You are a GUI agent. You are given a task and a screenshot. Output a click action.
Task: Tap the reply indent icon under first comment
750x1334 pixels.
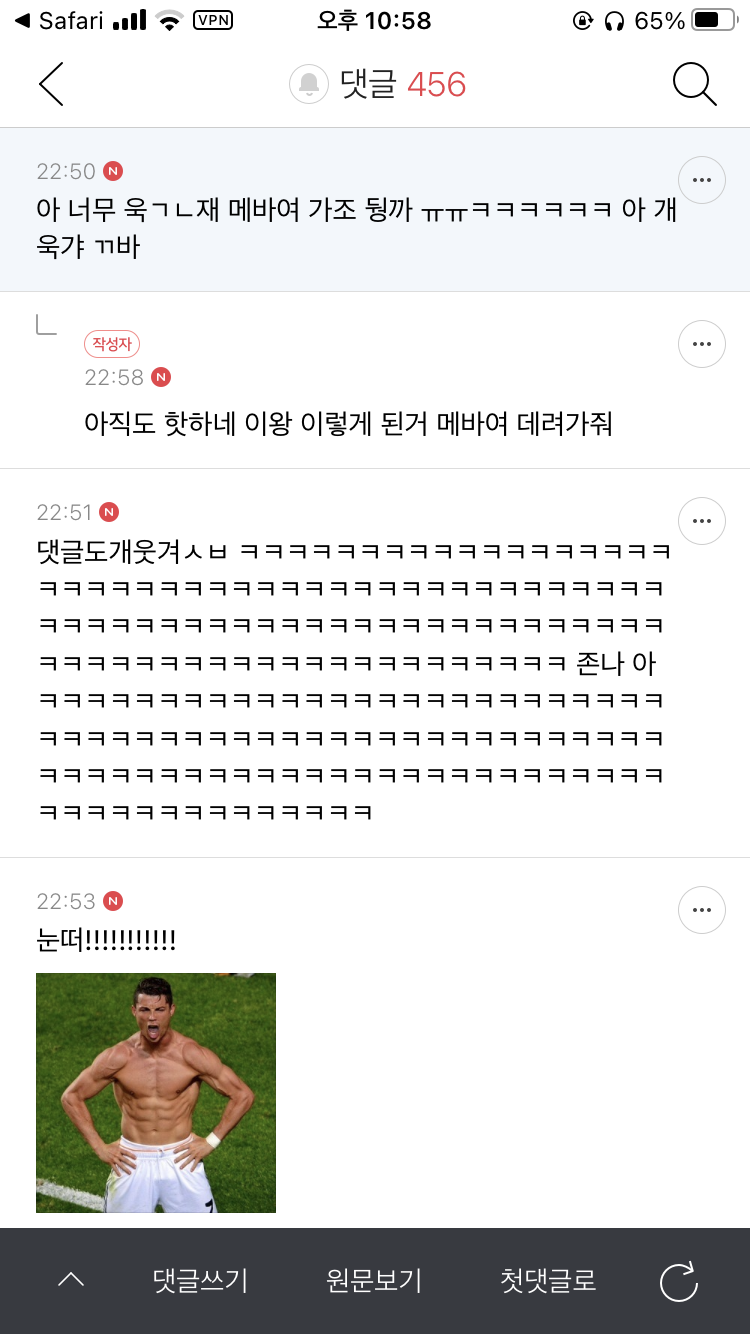(44, 324)
